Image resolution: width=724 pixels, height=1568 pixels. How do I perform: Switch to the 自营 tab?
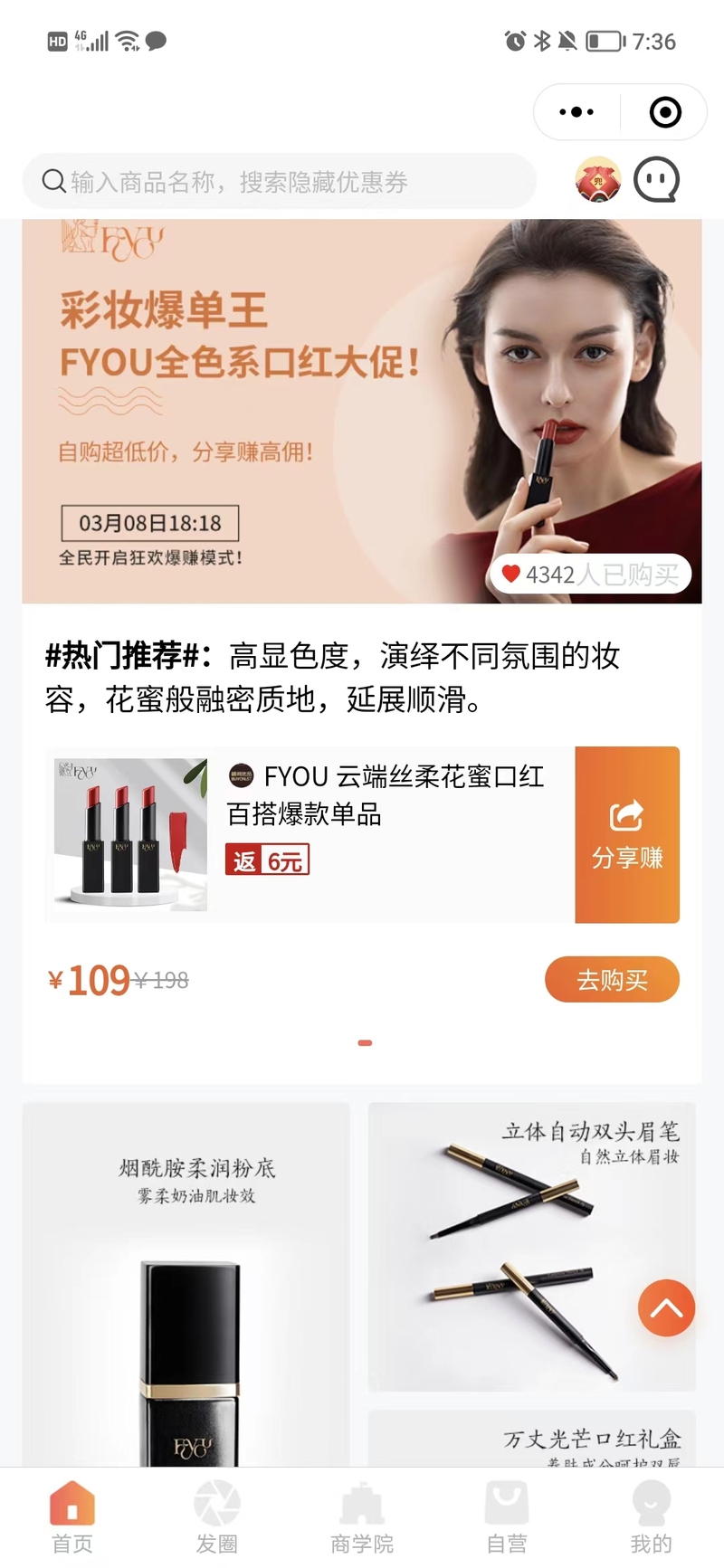click(507, 1517)
